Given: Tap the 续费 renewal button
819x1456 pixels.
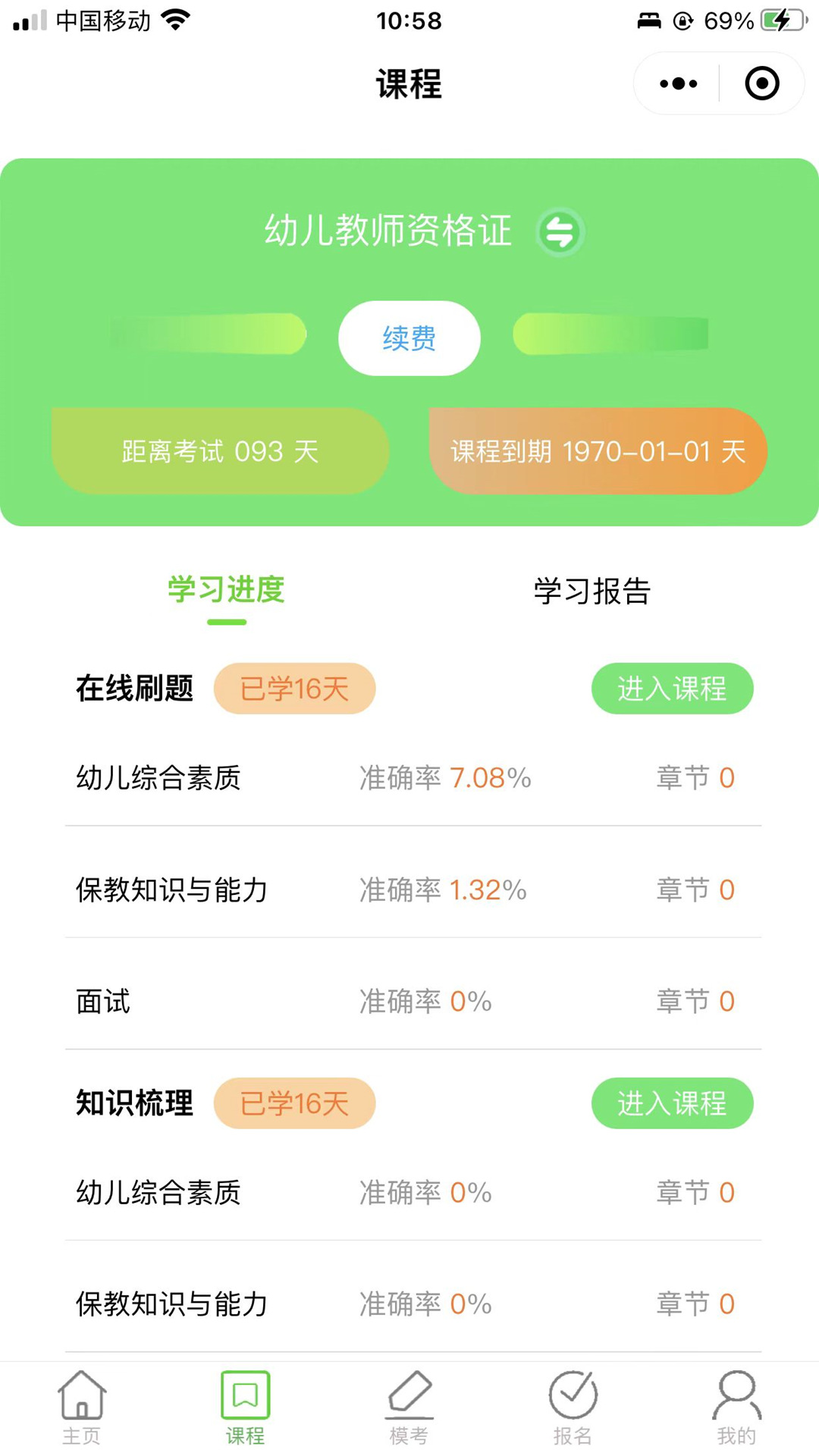Looking at the screenshot, I should click(x=409, y=338).
